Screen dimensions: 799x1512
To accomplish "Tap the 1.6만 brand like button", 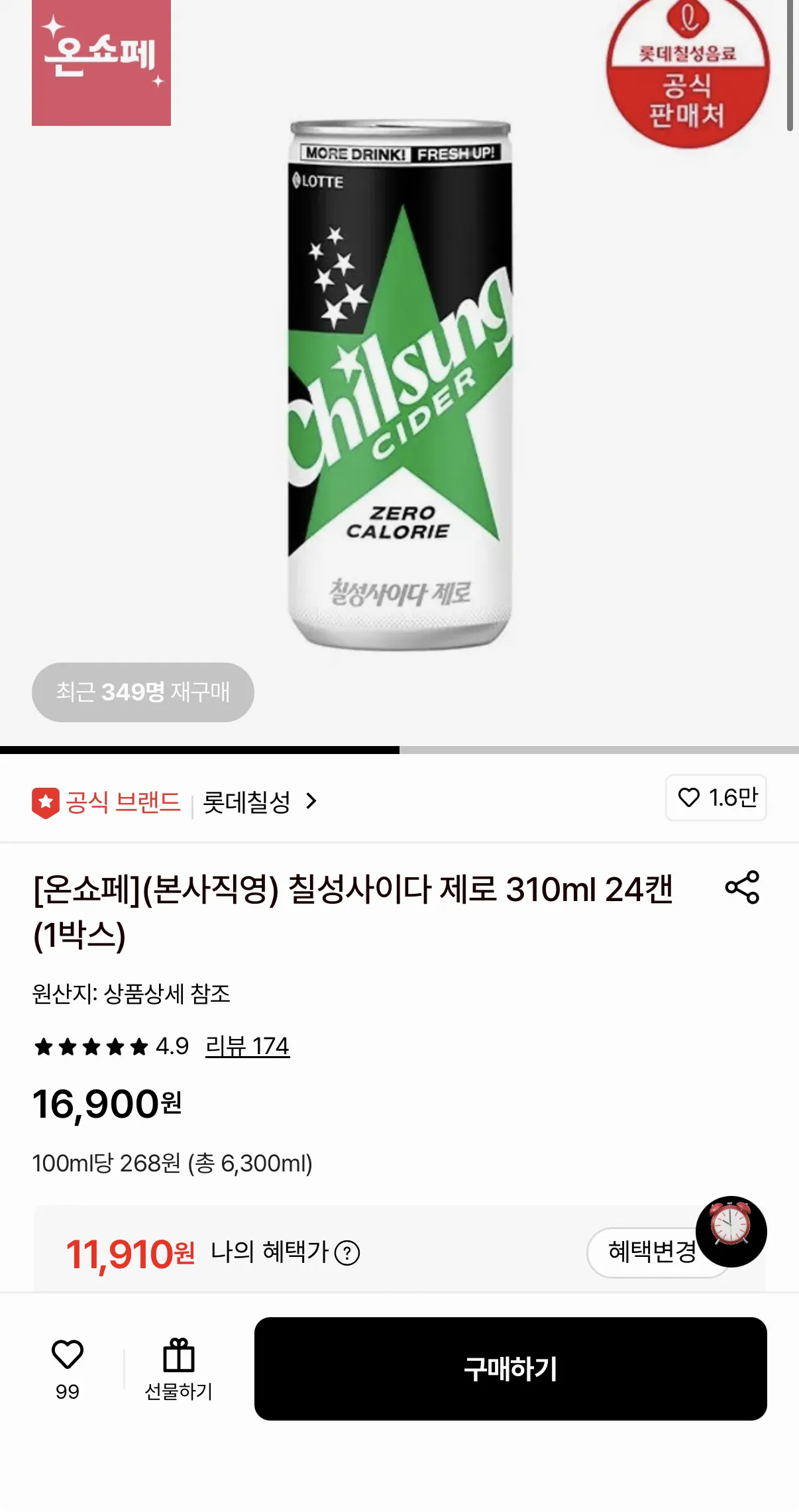I will tap(716, 798).
